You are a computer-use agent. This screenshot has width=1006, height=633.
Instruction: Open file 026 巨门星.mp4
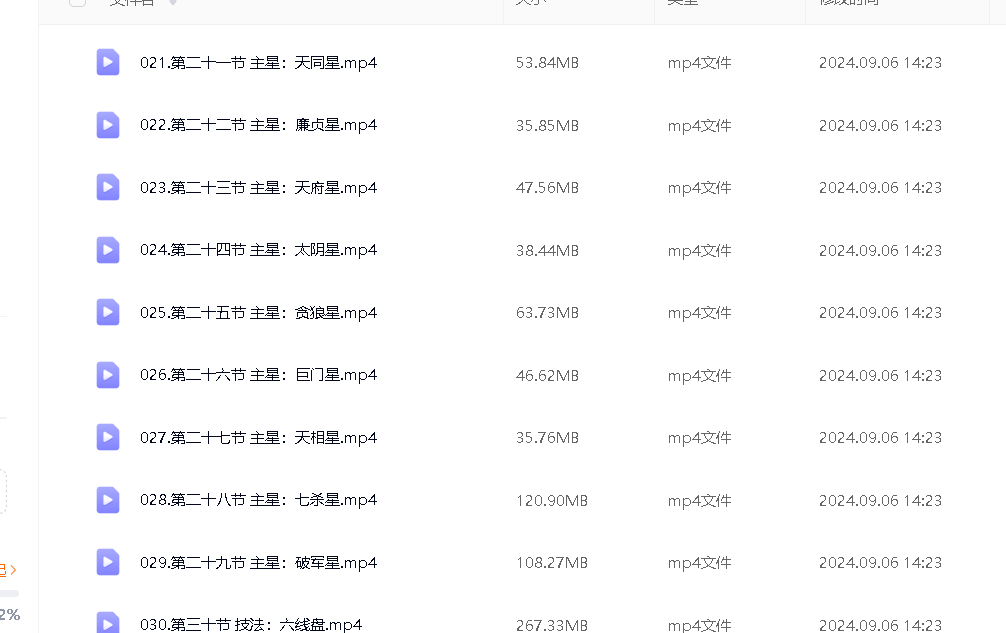click(x=258, y=375)
